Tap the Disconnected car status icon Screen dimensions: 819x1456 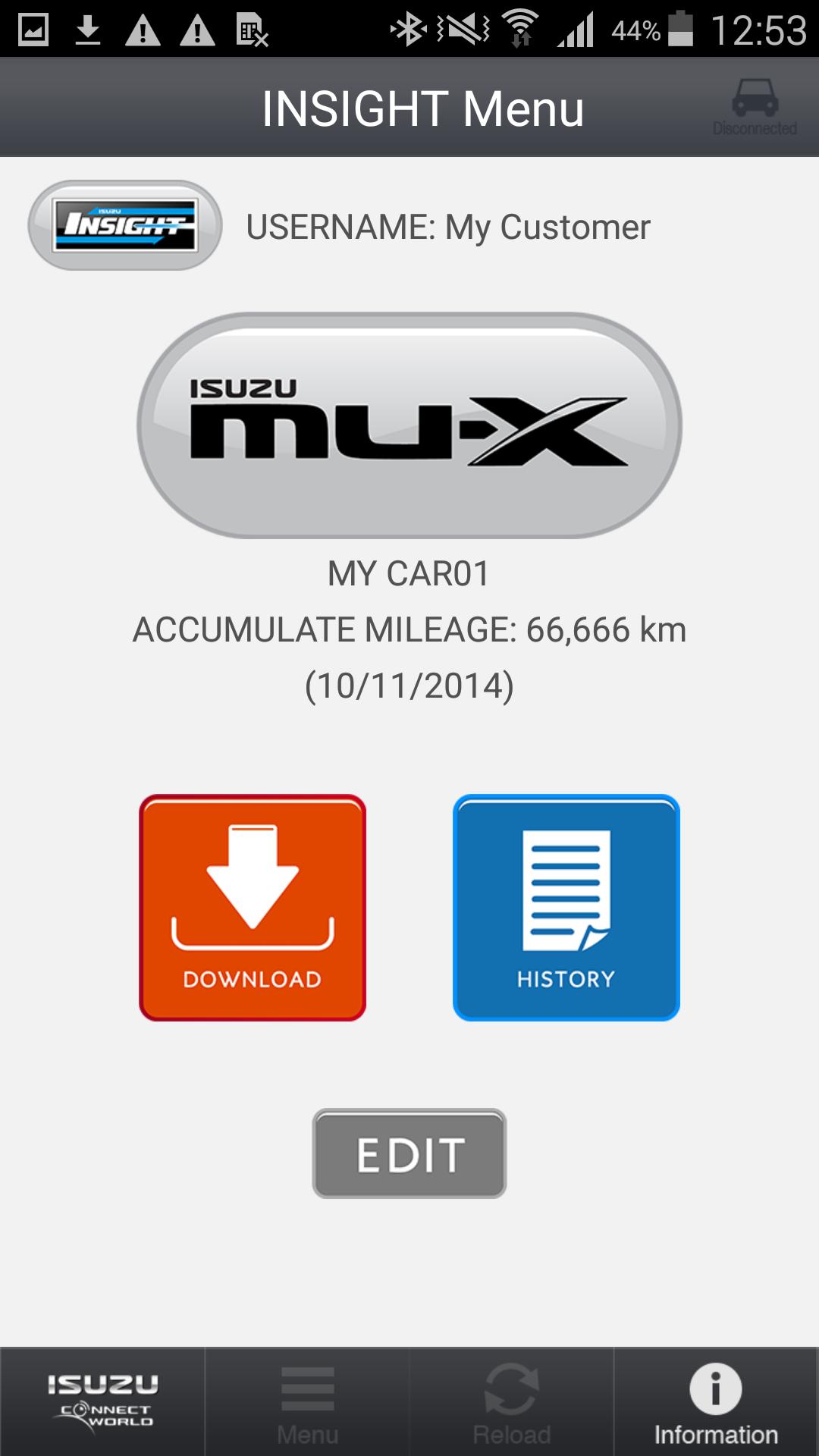[755, 108]
